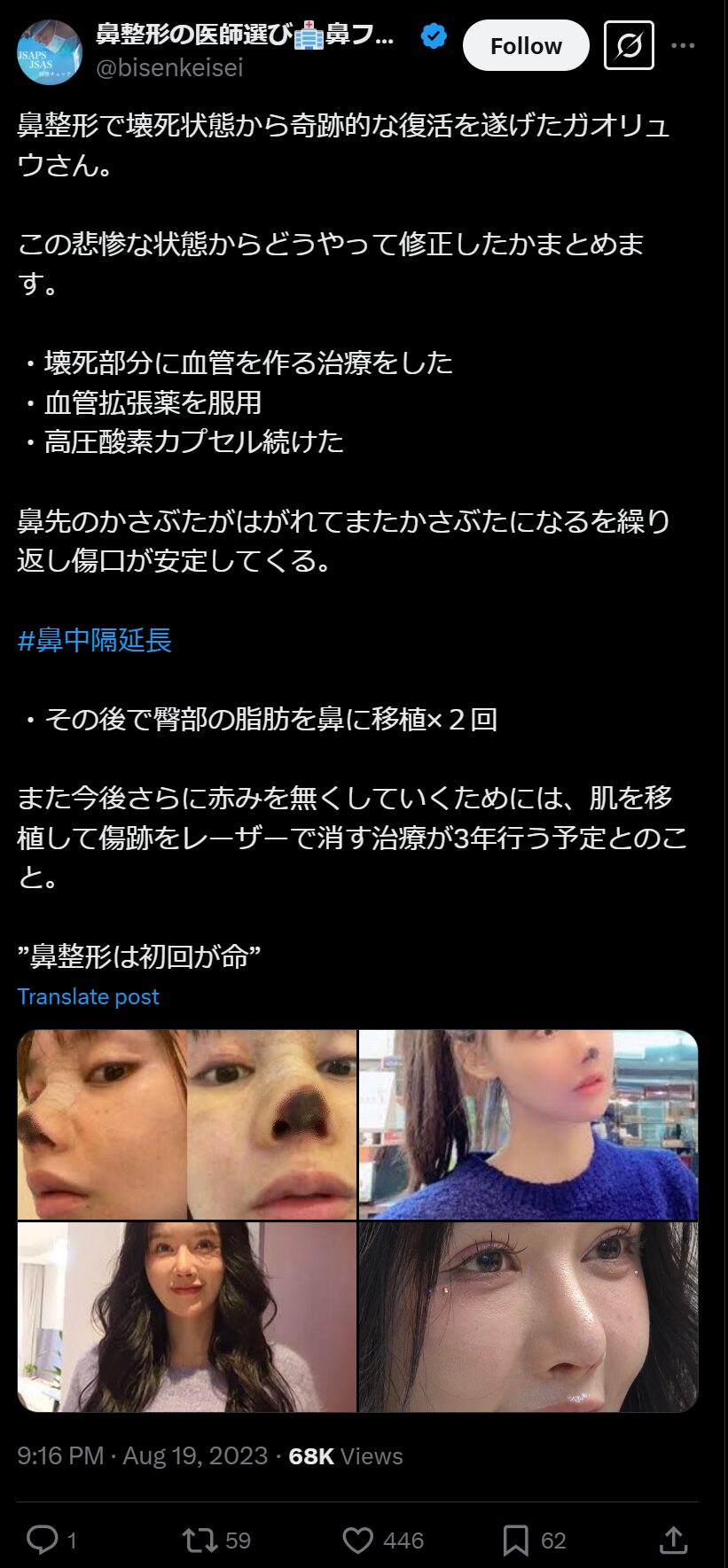Open the post's overflow menu
The height and width of the screenshot is (1568, 728).
[683, 46]
